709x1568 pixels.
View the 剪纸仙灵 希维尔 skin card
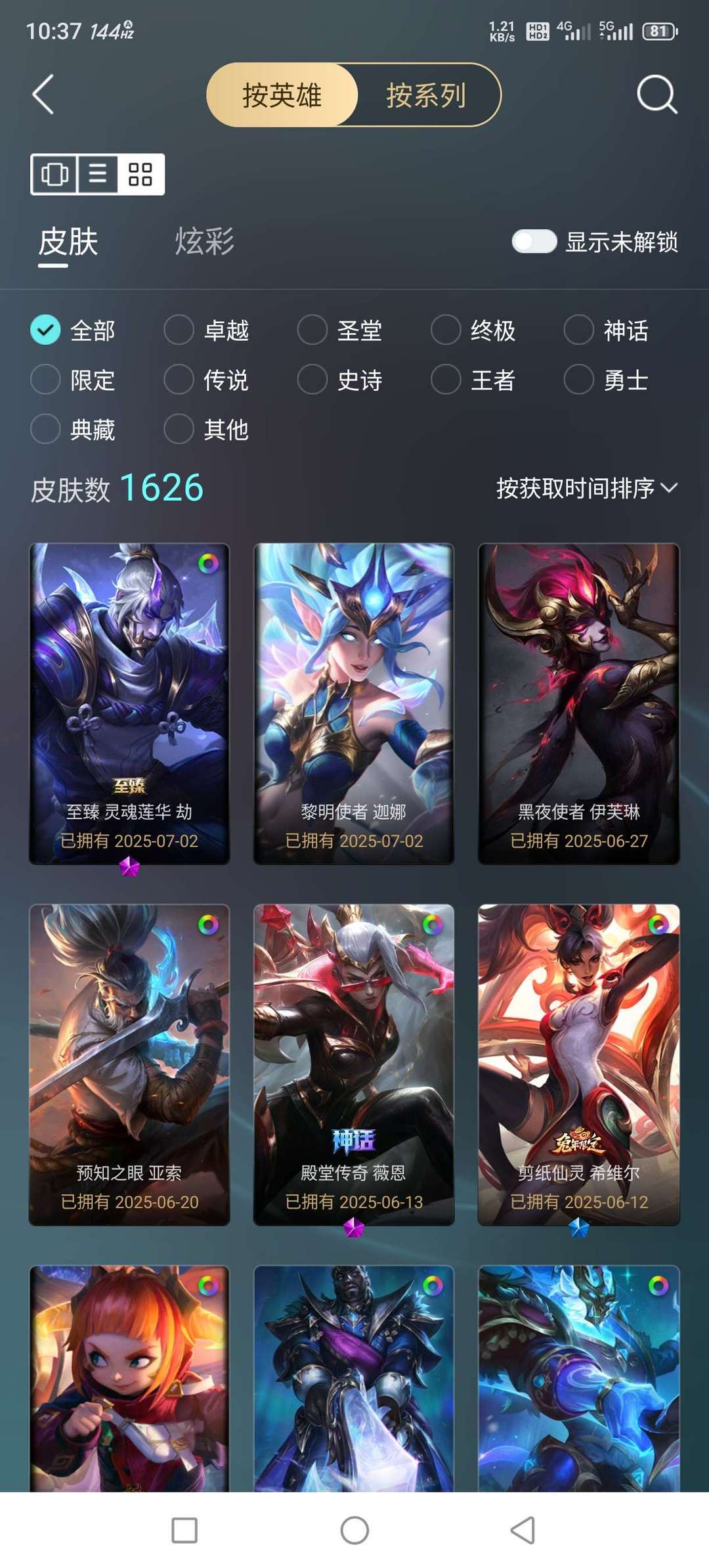pos(579,1065)
